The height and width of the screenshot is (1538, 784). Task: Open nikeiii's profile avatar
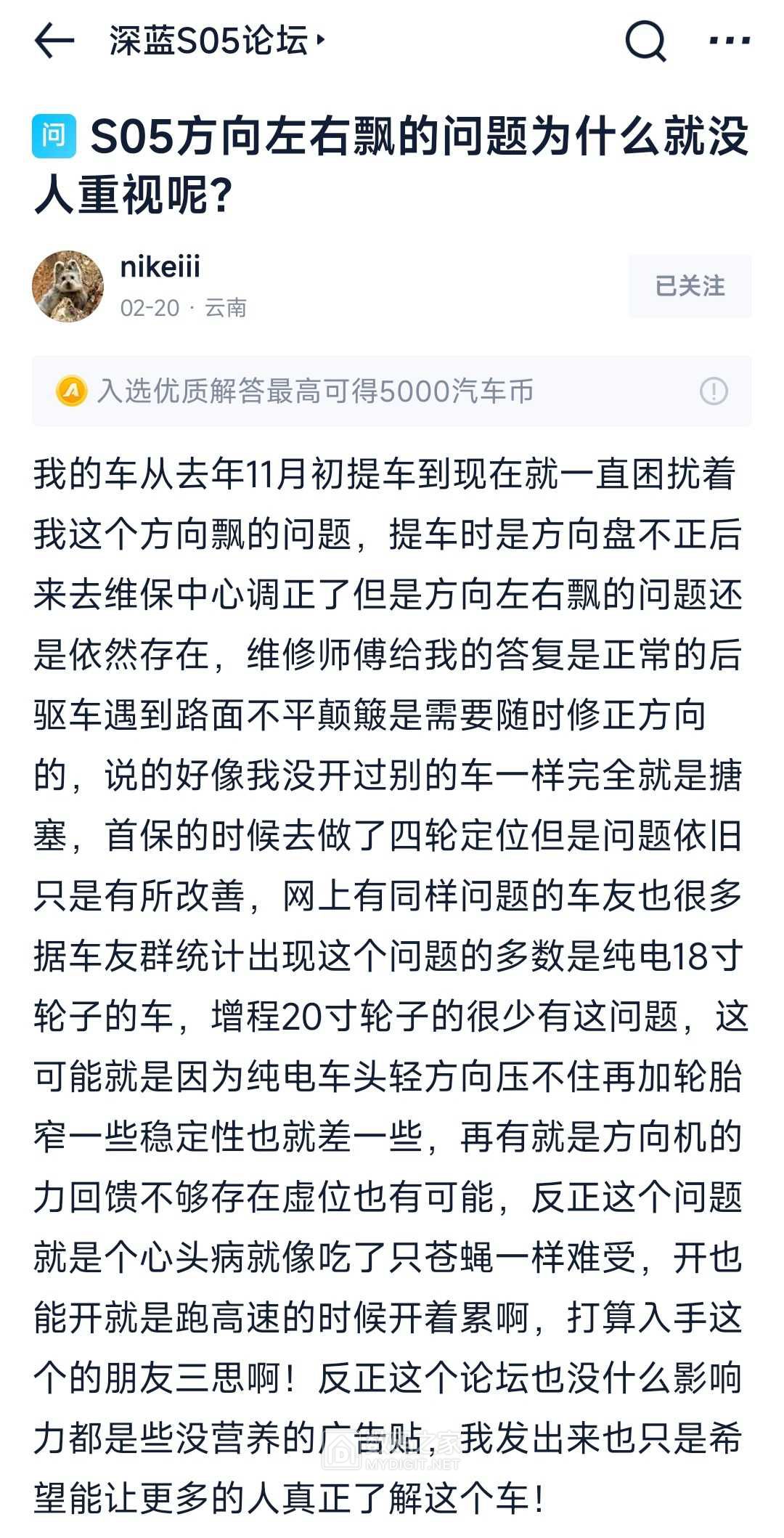click(68, 286)
